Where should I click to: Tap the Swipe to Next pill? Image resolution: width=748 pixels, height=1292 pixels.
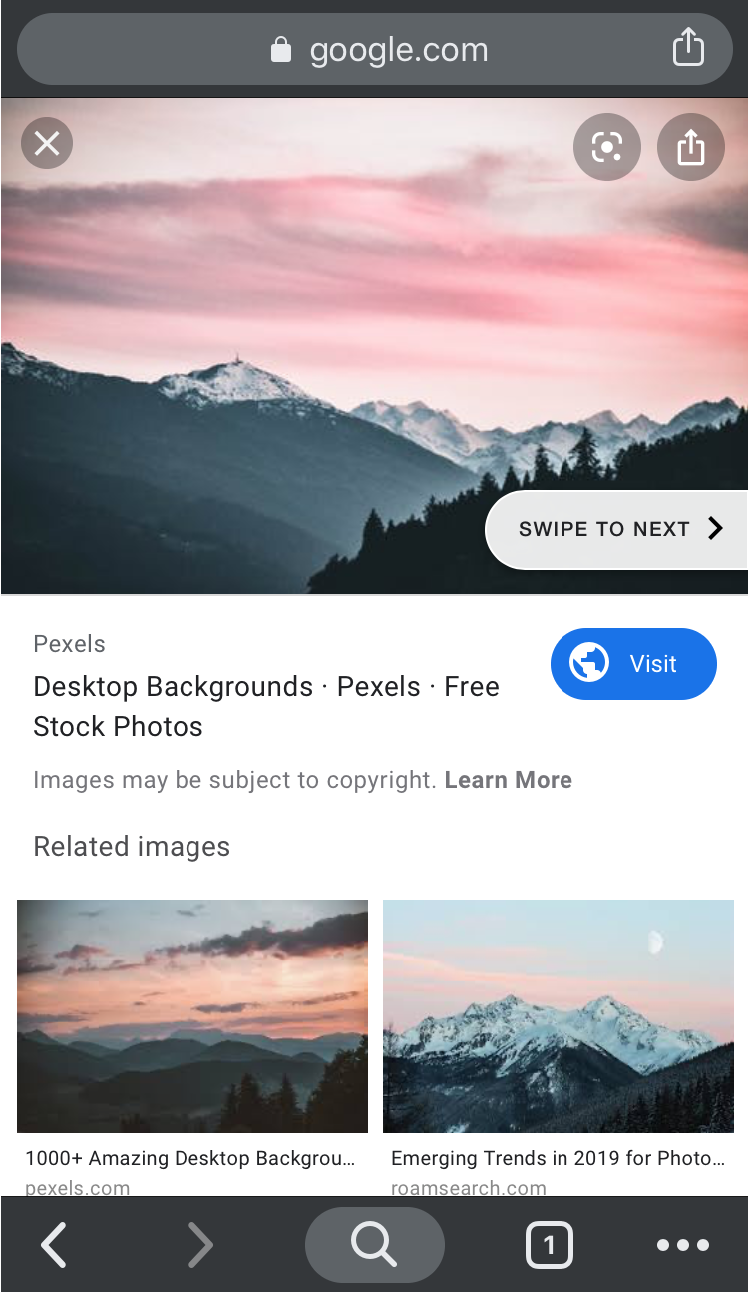pos(618,529)
